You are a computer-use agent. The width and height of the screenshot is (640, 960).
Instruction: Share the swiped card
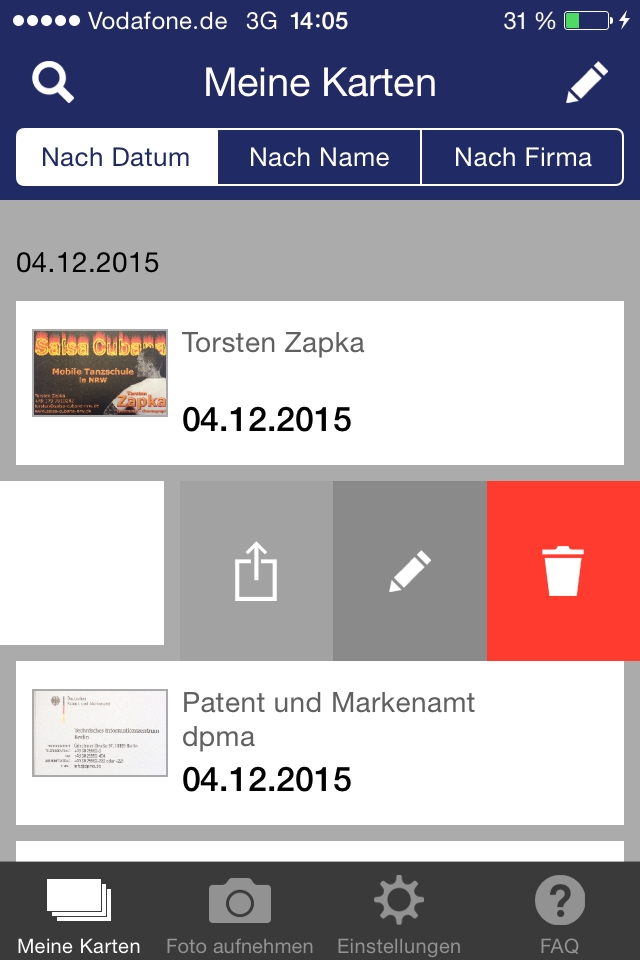point(256,571)
